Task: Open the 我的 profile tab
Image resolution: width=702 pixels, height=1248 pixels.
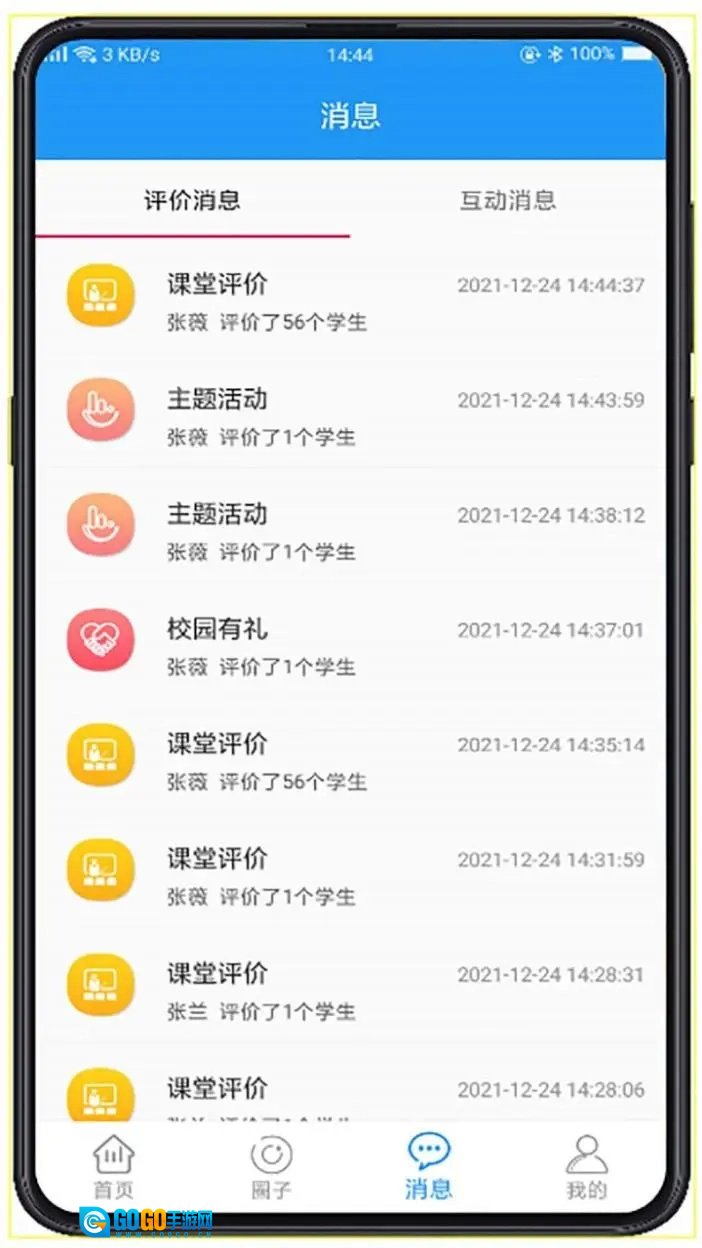Action: (x=586, y=1167)
